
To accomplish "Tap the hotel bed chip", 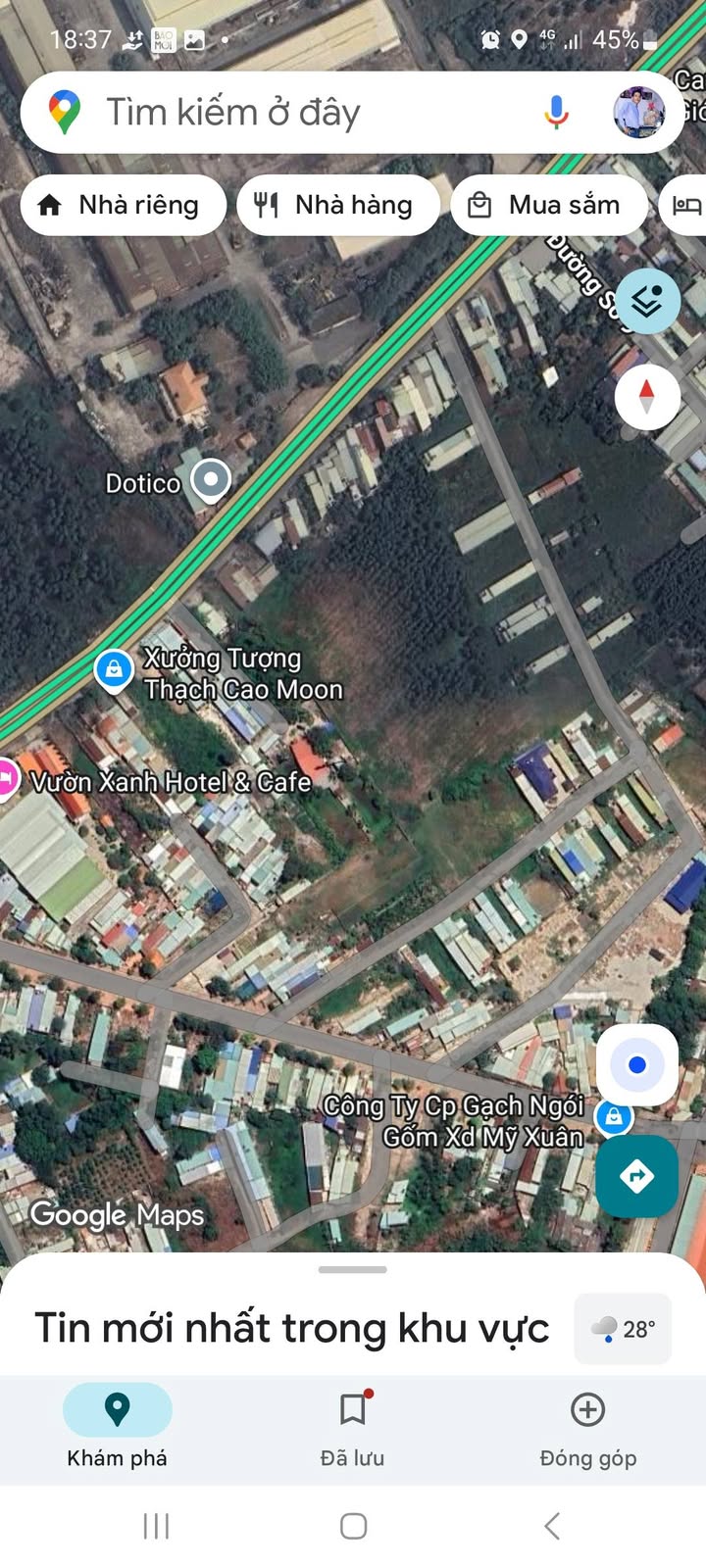I will 686,206.
